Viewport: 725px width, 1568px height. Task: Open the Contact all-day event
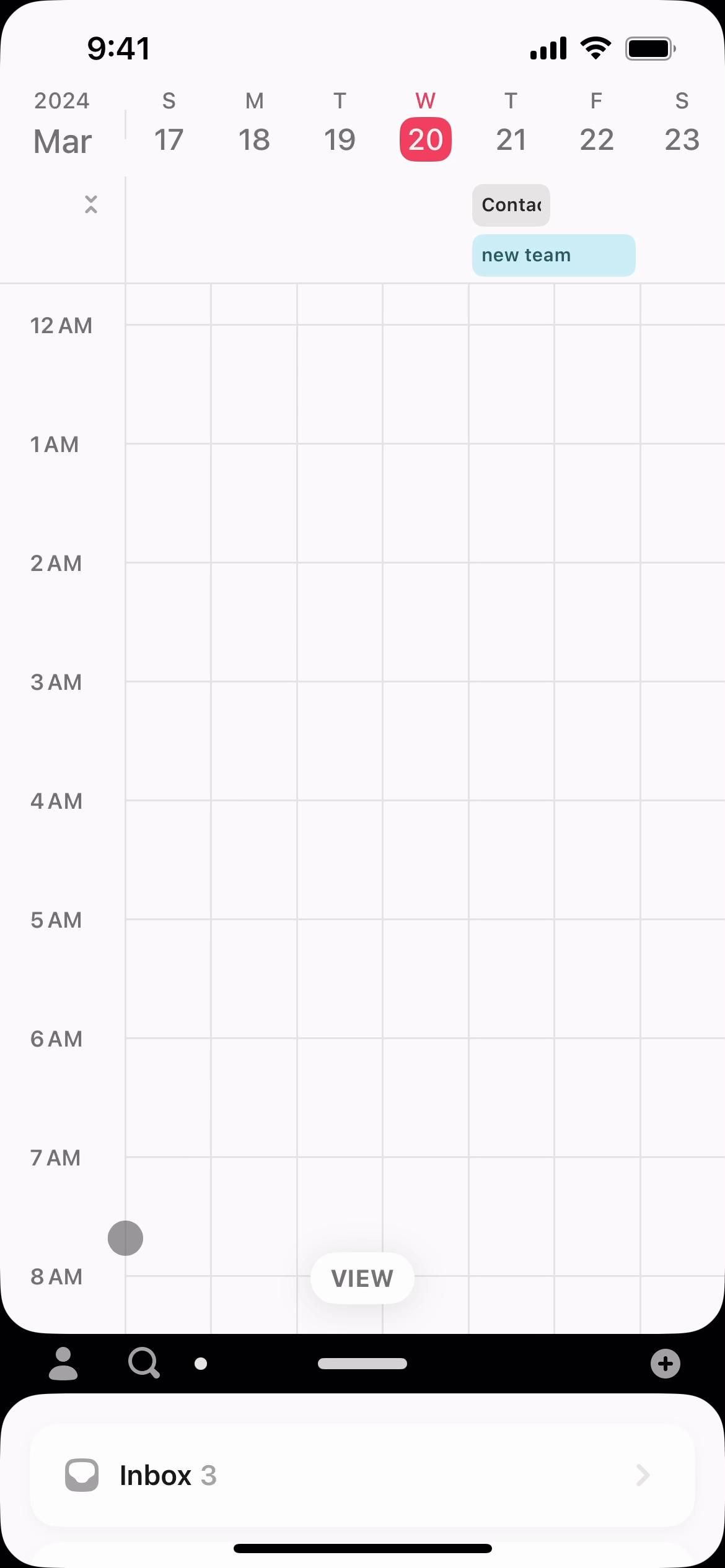[511, 205]
